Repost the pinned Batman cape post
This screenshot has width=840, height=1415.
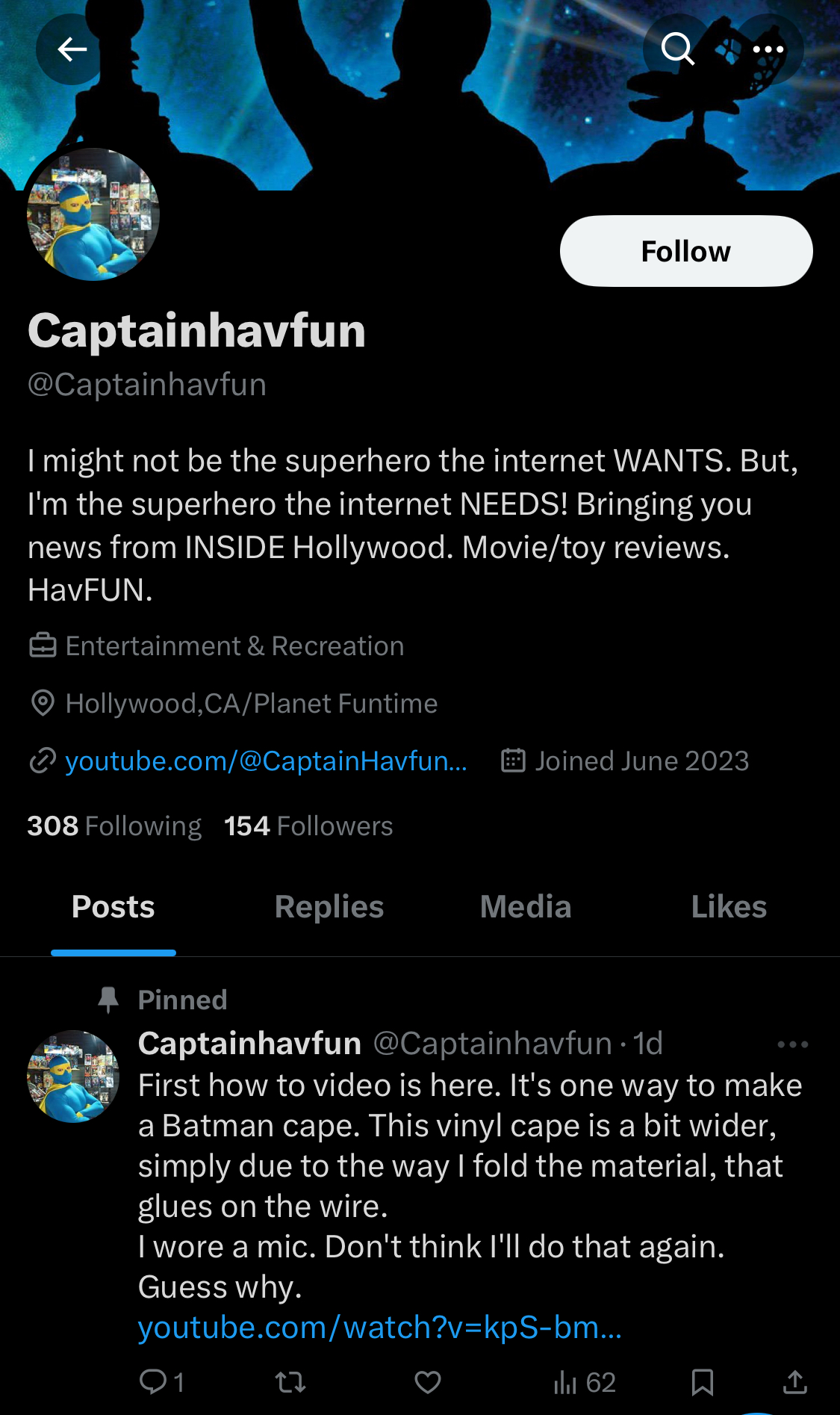[291, 1383]
